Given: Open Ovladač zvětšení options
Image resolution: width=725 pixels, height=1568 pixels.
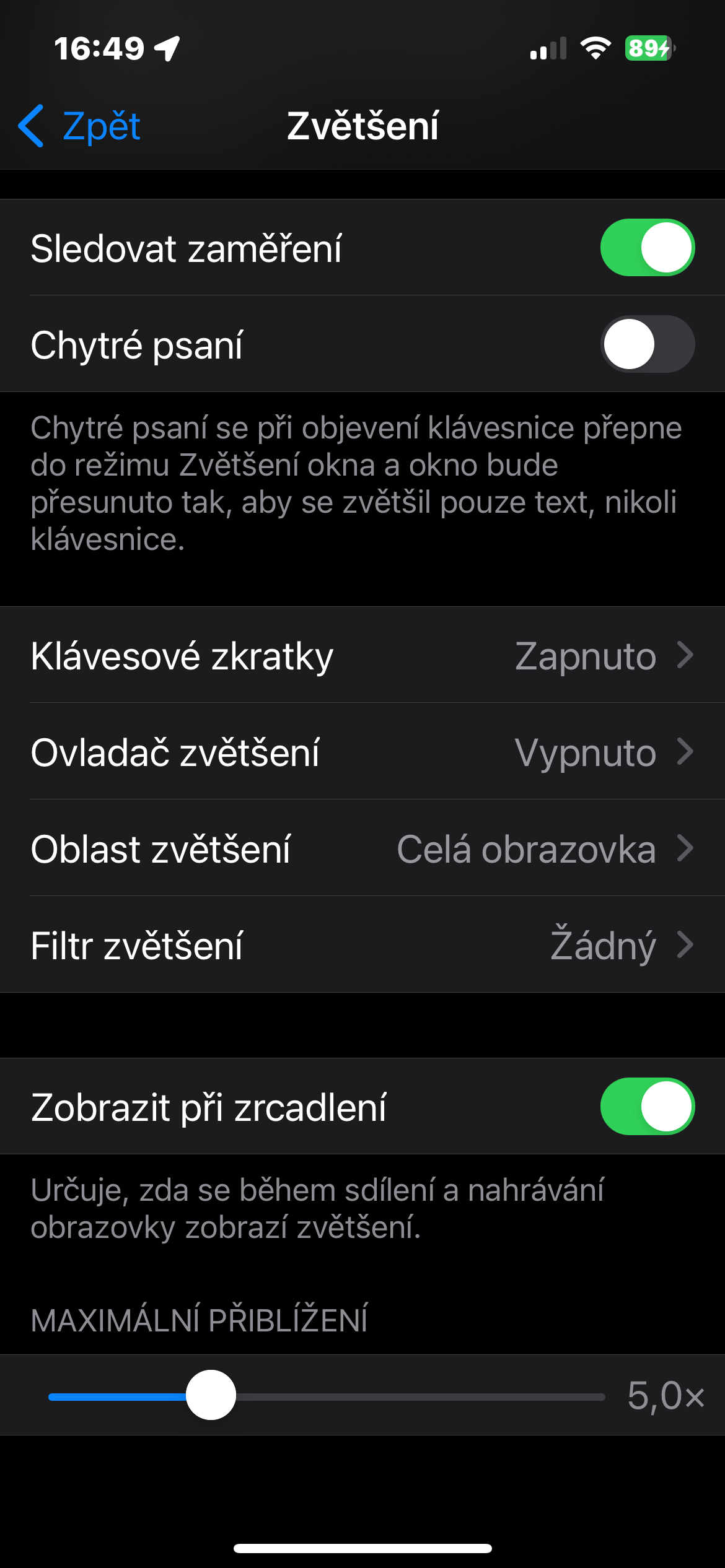Looking at the screenshot, I should 362,752.
